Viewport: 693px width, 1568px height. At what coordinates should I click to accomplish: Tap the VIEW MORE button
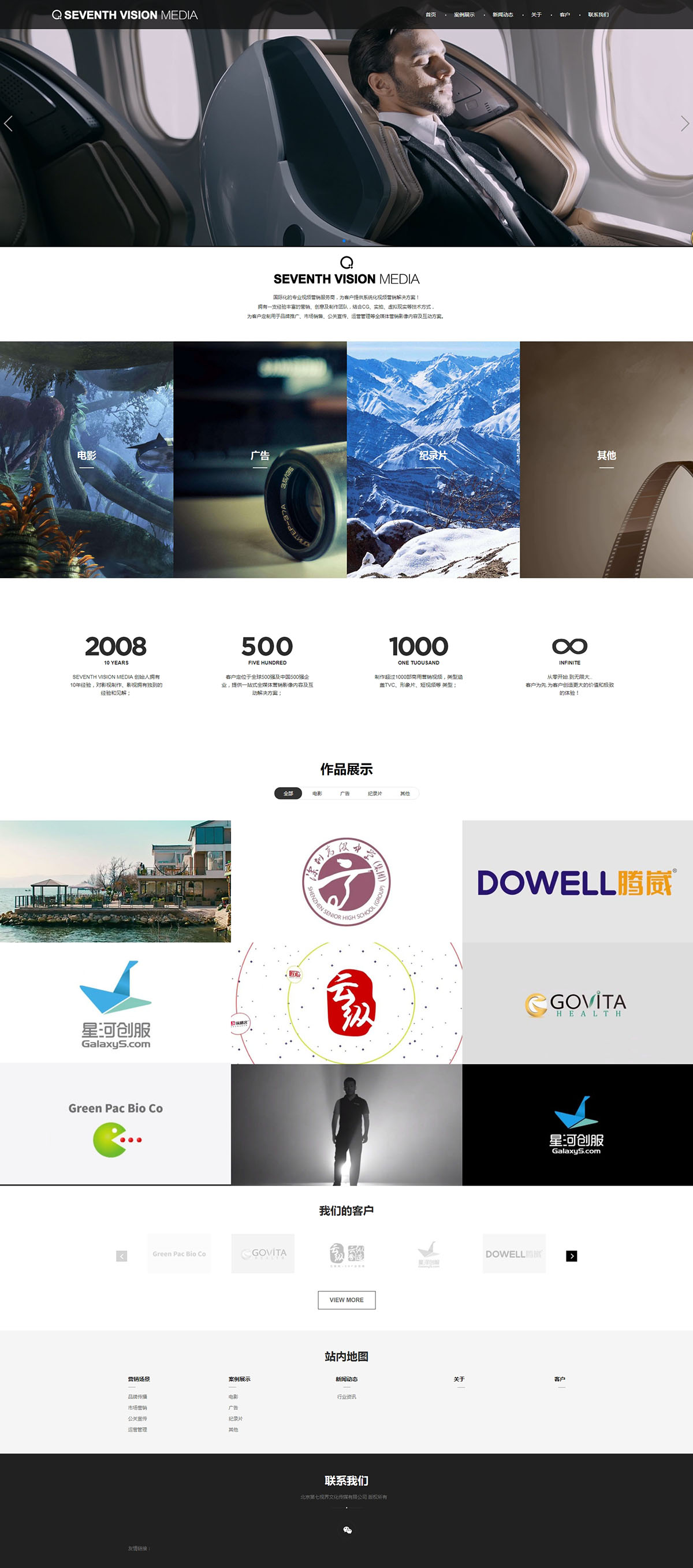tap(346, 1299)
